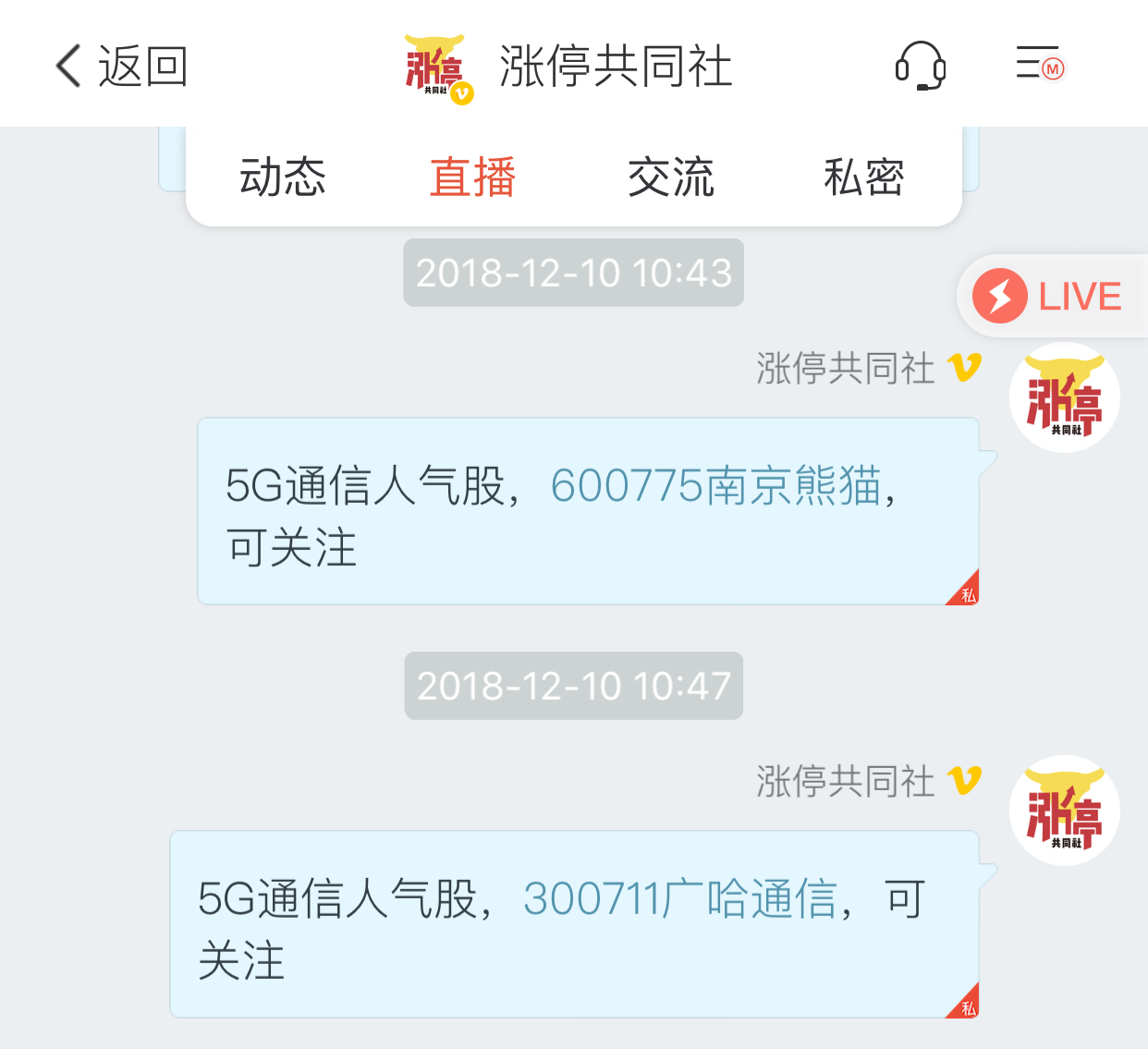
Task: Switch to the 动态 tab
Action: (283, 177)
